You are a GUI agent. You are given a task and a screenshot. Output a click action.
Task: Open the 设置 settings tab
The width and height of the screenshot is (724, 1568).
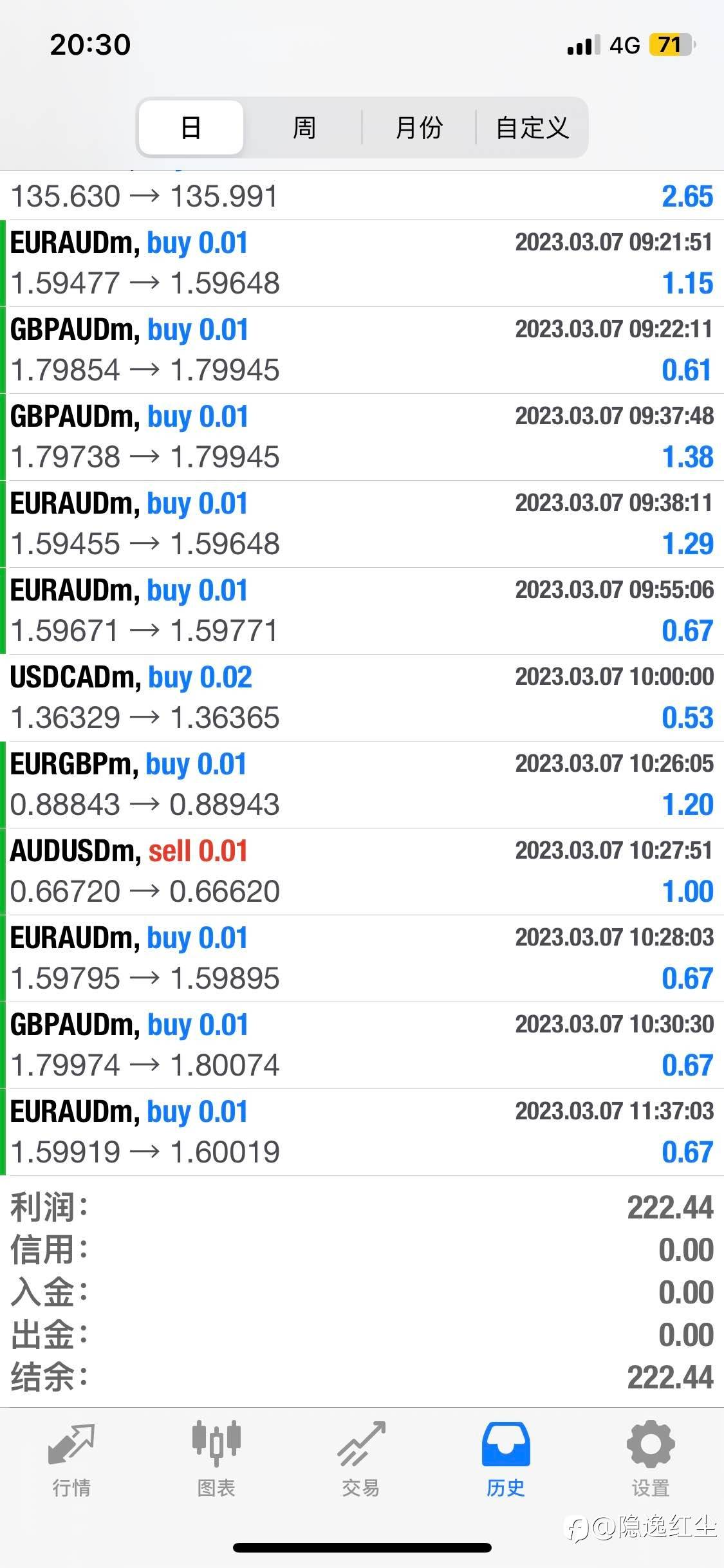click(651, 1460)
